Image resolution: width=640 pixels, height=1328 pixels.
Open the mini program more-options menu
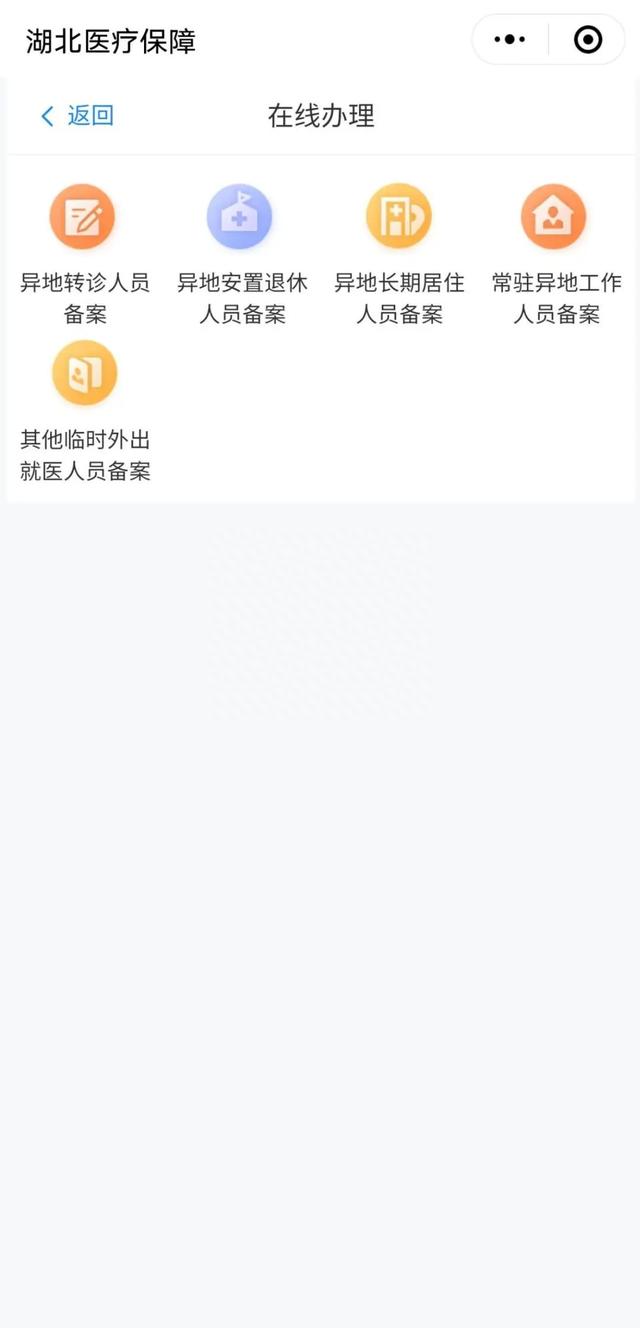click(510, 40)
